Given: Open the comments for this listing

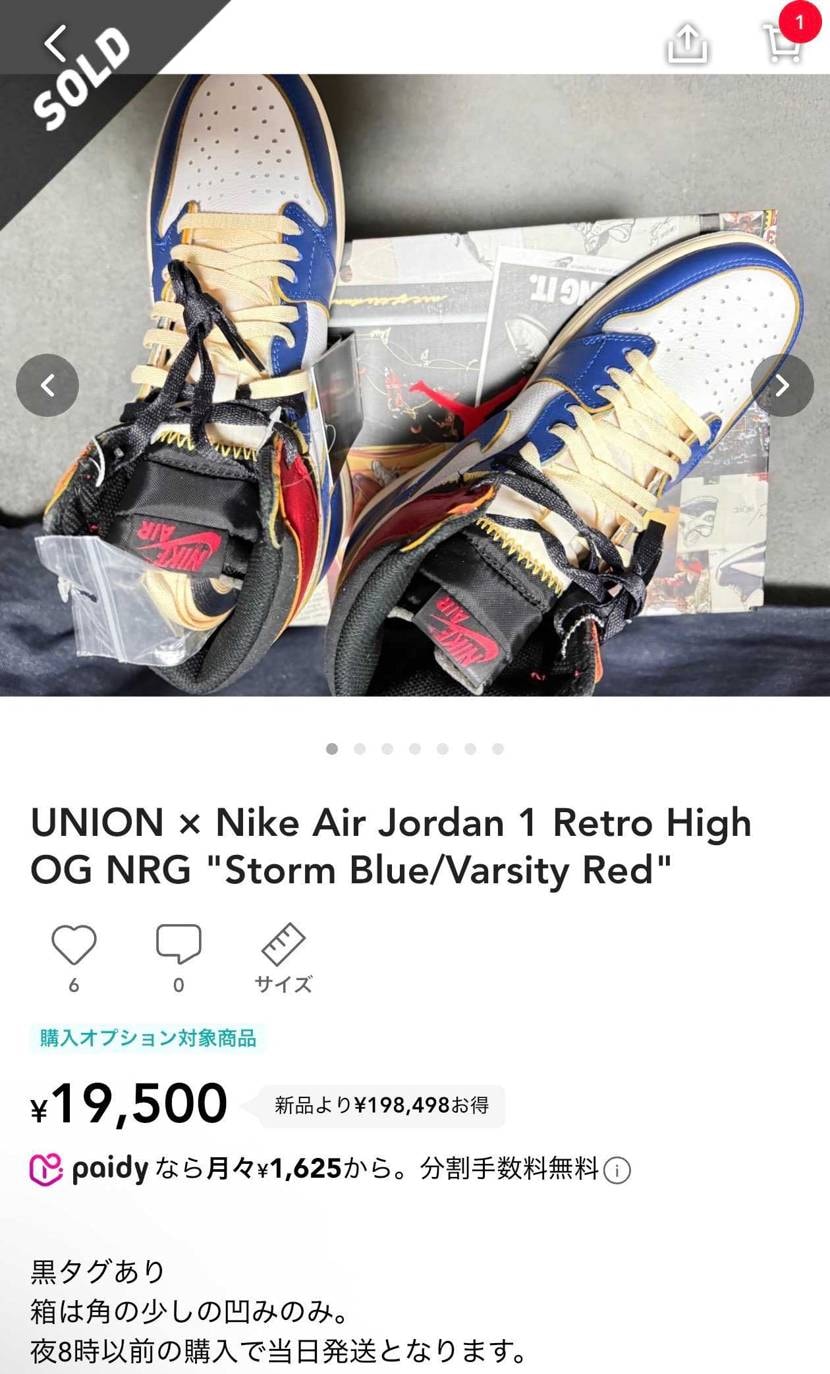Looking at the screenshot, I should [179, 945].
